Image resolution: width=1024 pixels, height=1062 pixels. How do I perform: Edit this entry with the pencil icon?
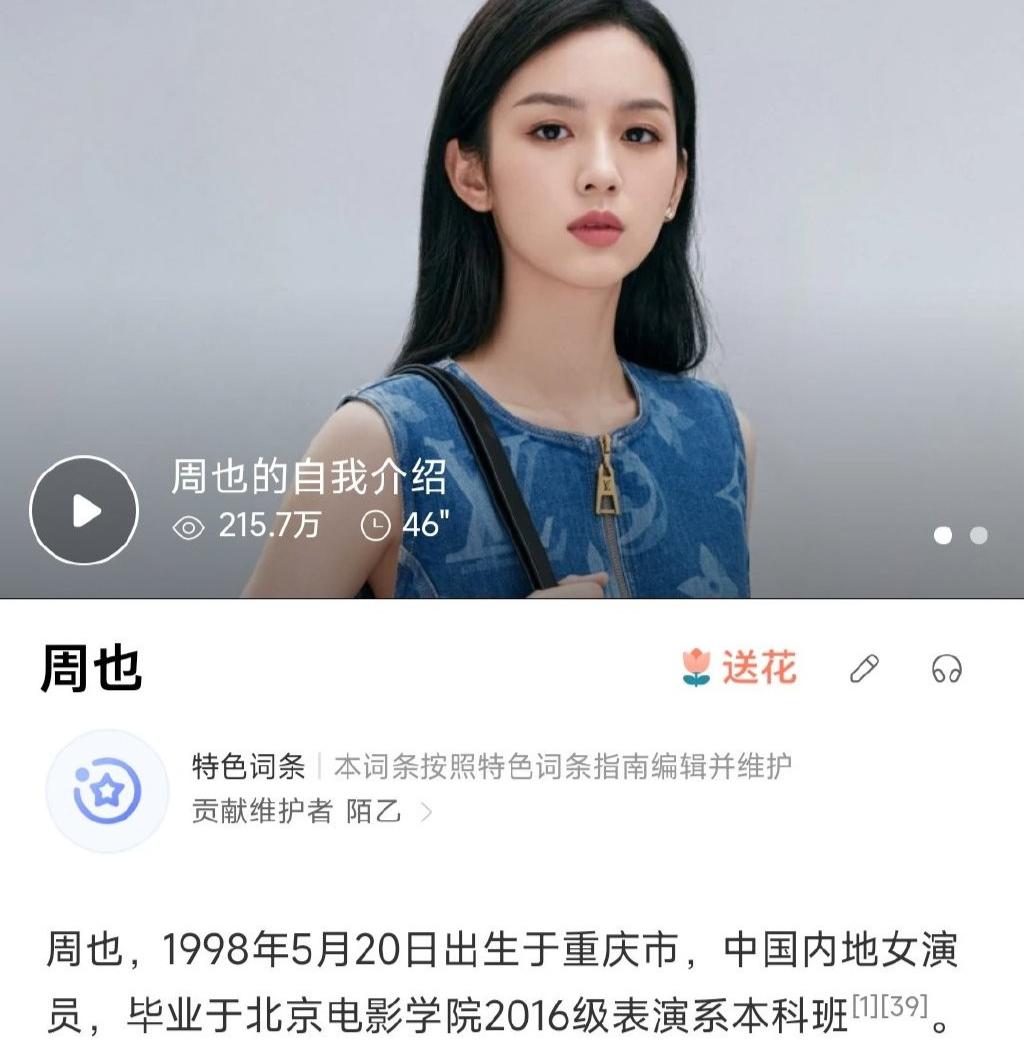(864, 668)
